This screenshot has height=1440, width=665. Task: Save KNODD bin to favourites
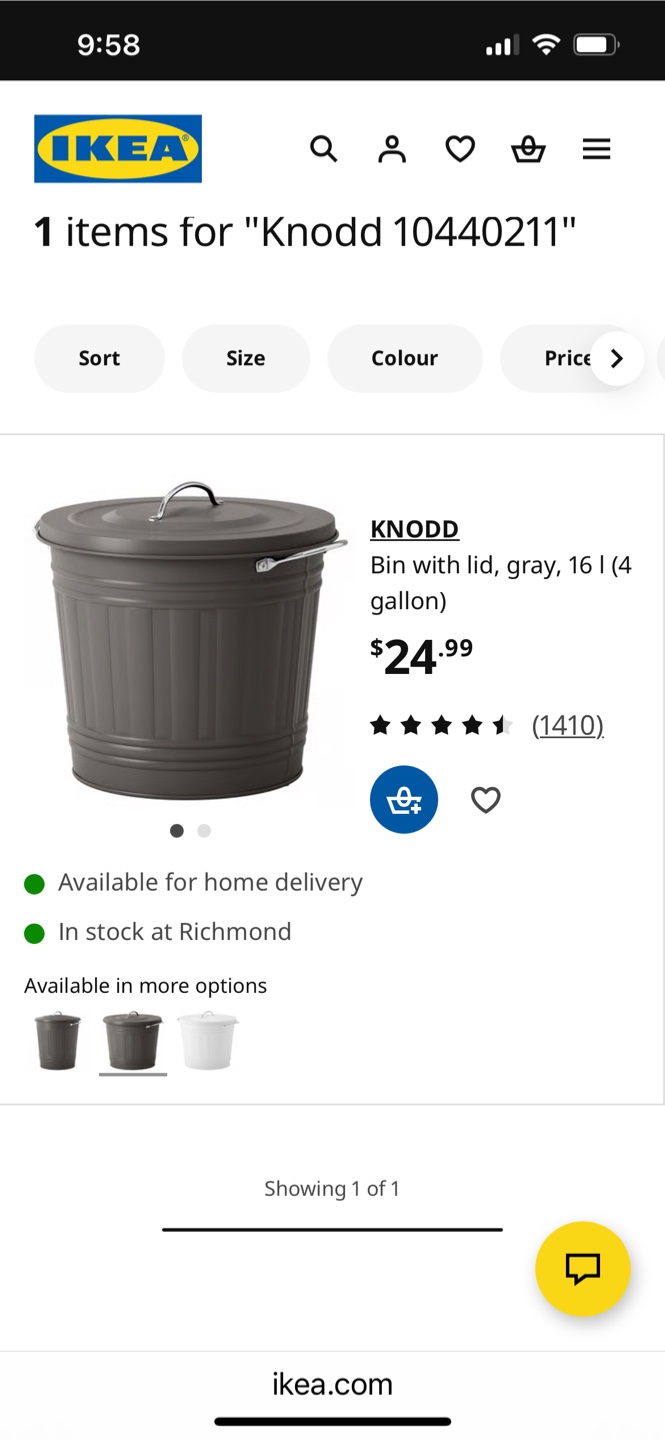click(486, 800)
